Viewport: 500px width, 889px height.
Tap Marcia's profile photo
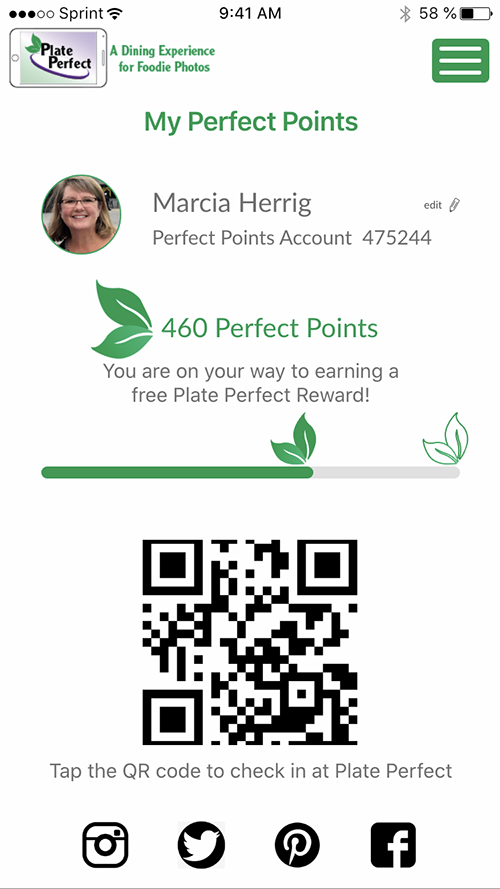pyautogui.click(x=81, y=214)
